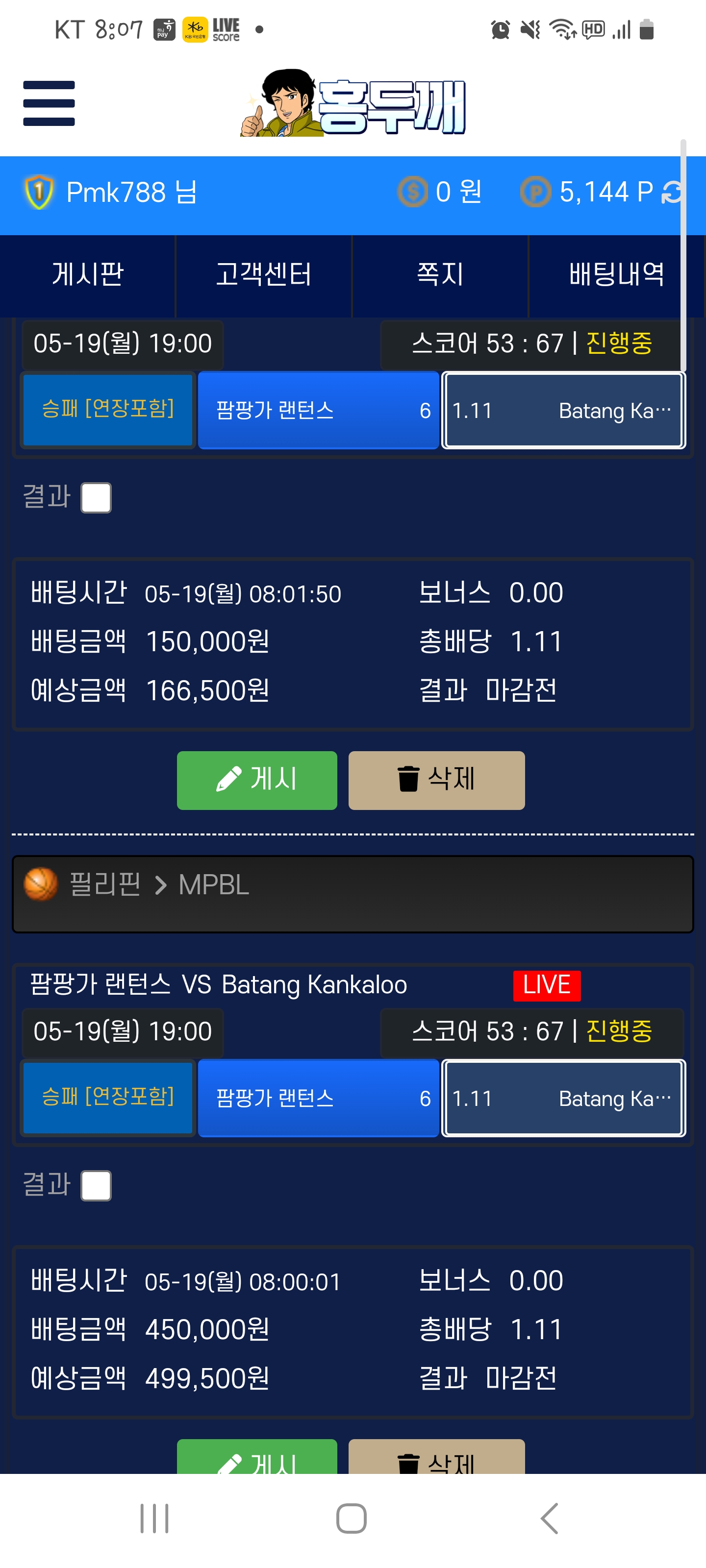Check 결과 box for 450,000원 bet
706x1568 pixels.
click(96, 1185)
